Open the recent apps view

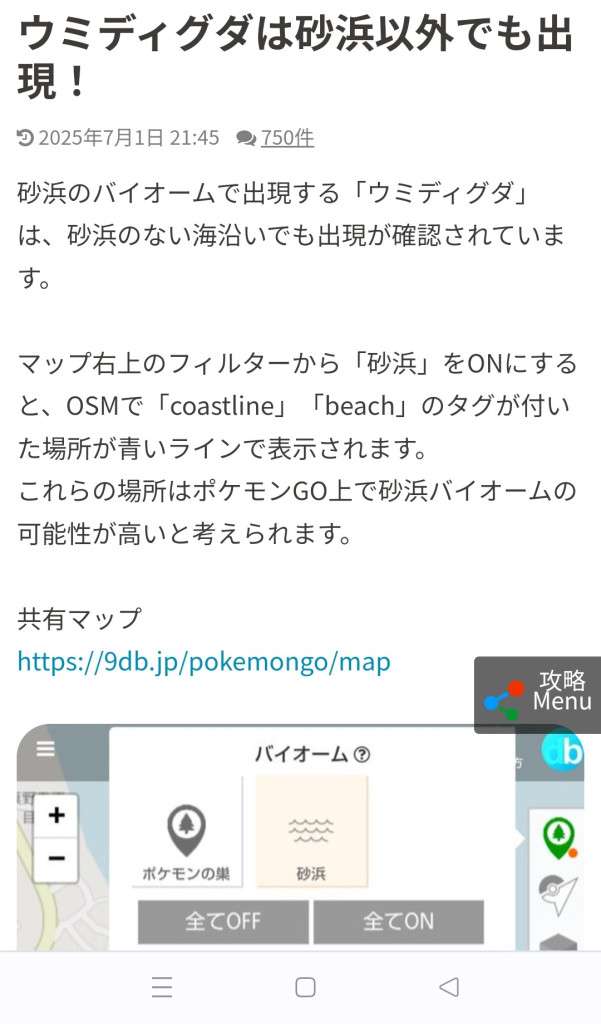162,987
